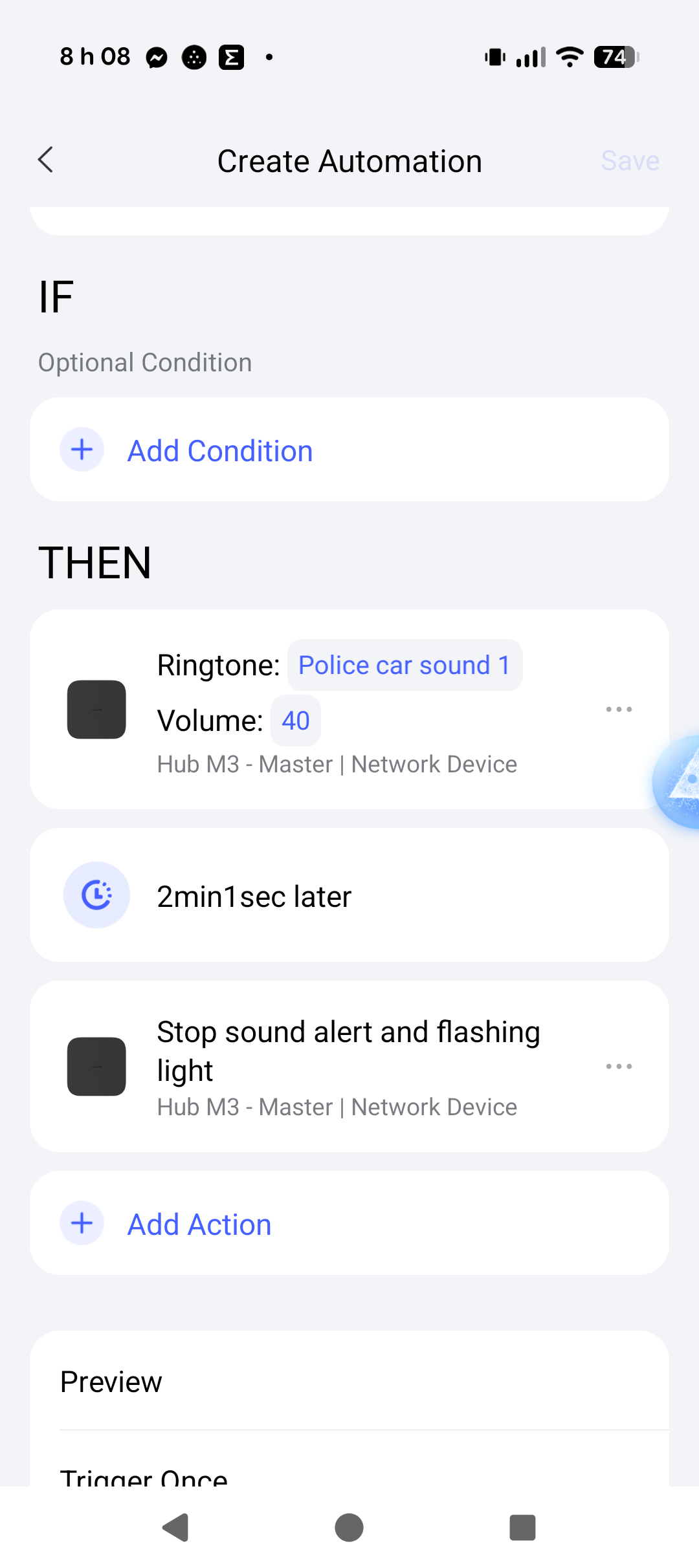
Task: Add Action under THEN
Action: pyautogui.click(x=199, y=1224)
